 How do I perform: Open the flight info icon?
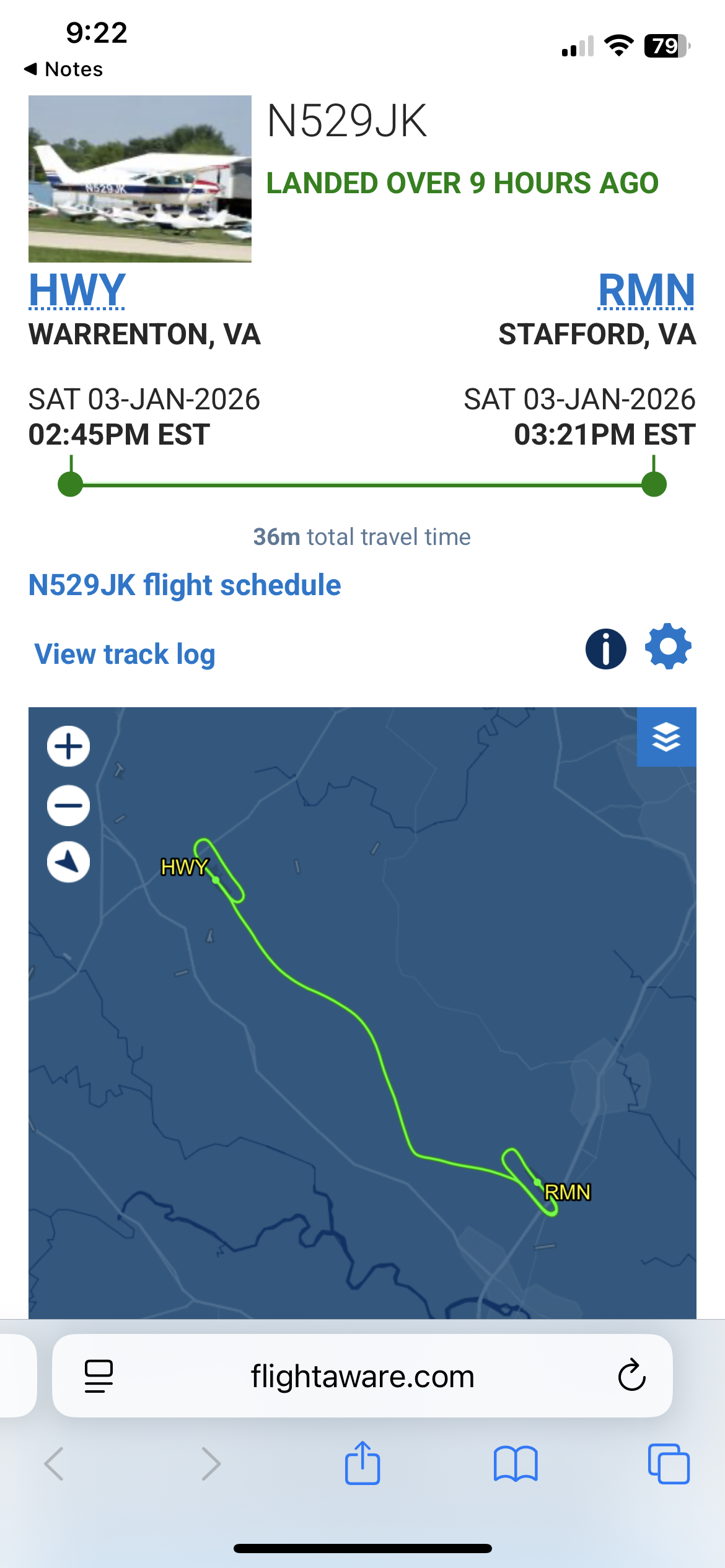(x=605, y=649)
